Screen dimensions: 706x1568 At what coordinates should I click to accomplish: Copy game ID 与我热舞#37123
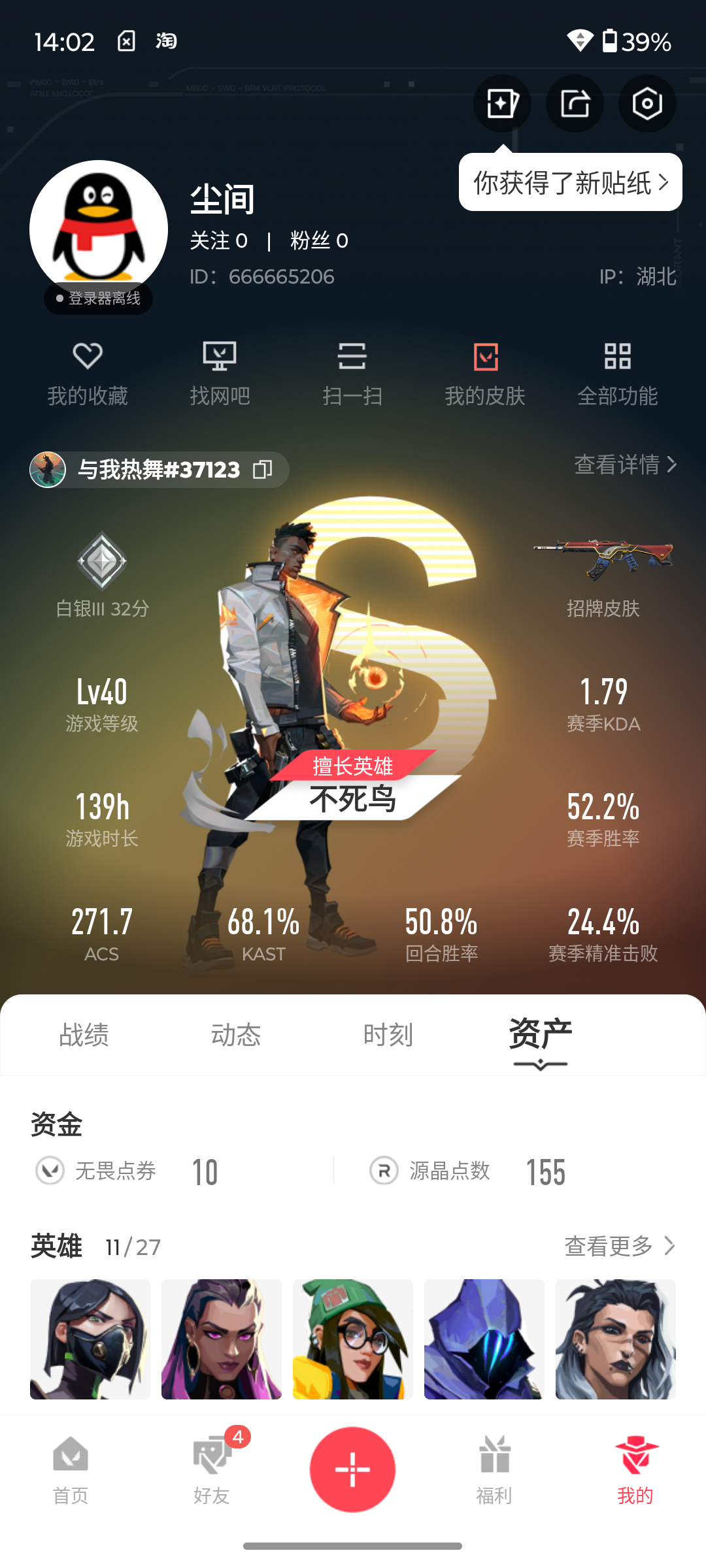[263, 469]
